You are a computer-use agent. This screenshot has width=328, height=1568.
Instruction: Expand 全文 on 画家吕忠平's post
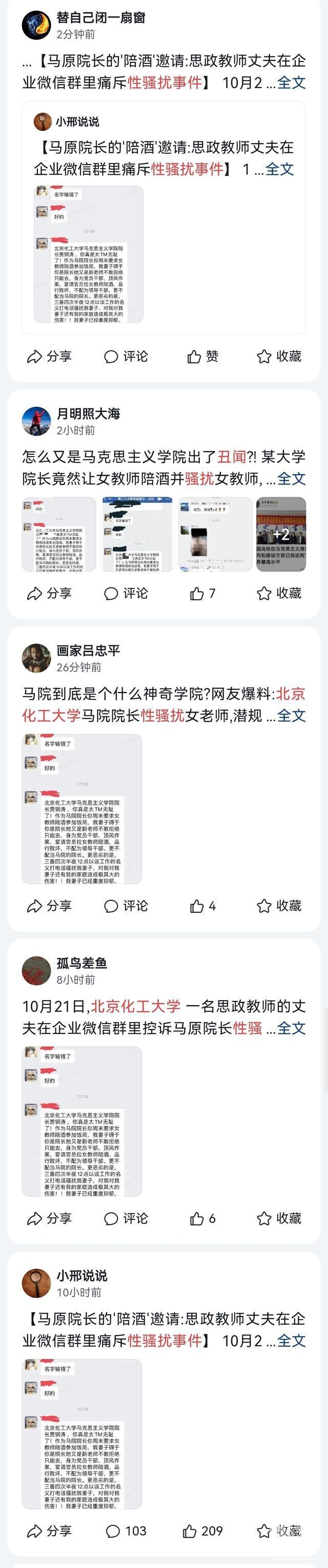(291, 716)
